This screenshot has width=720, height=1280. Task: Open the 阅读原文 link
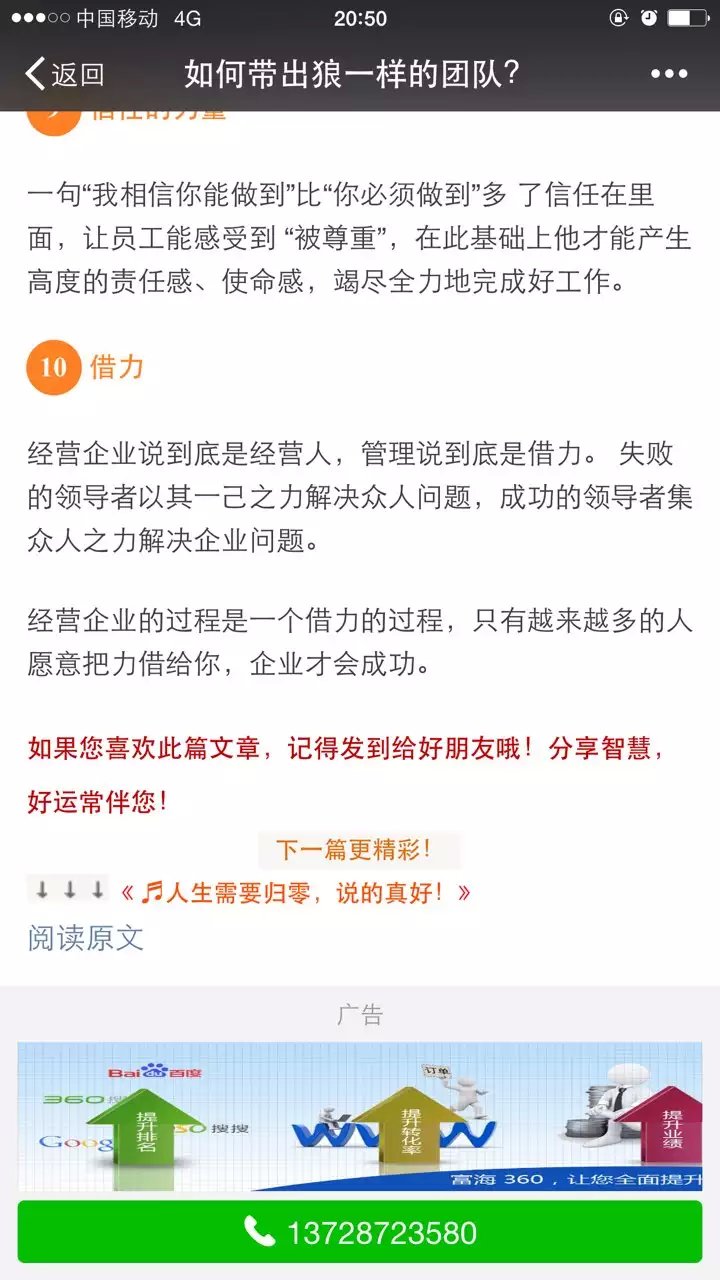(86, 937)
